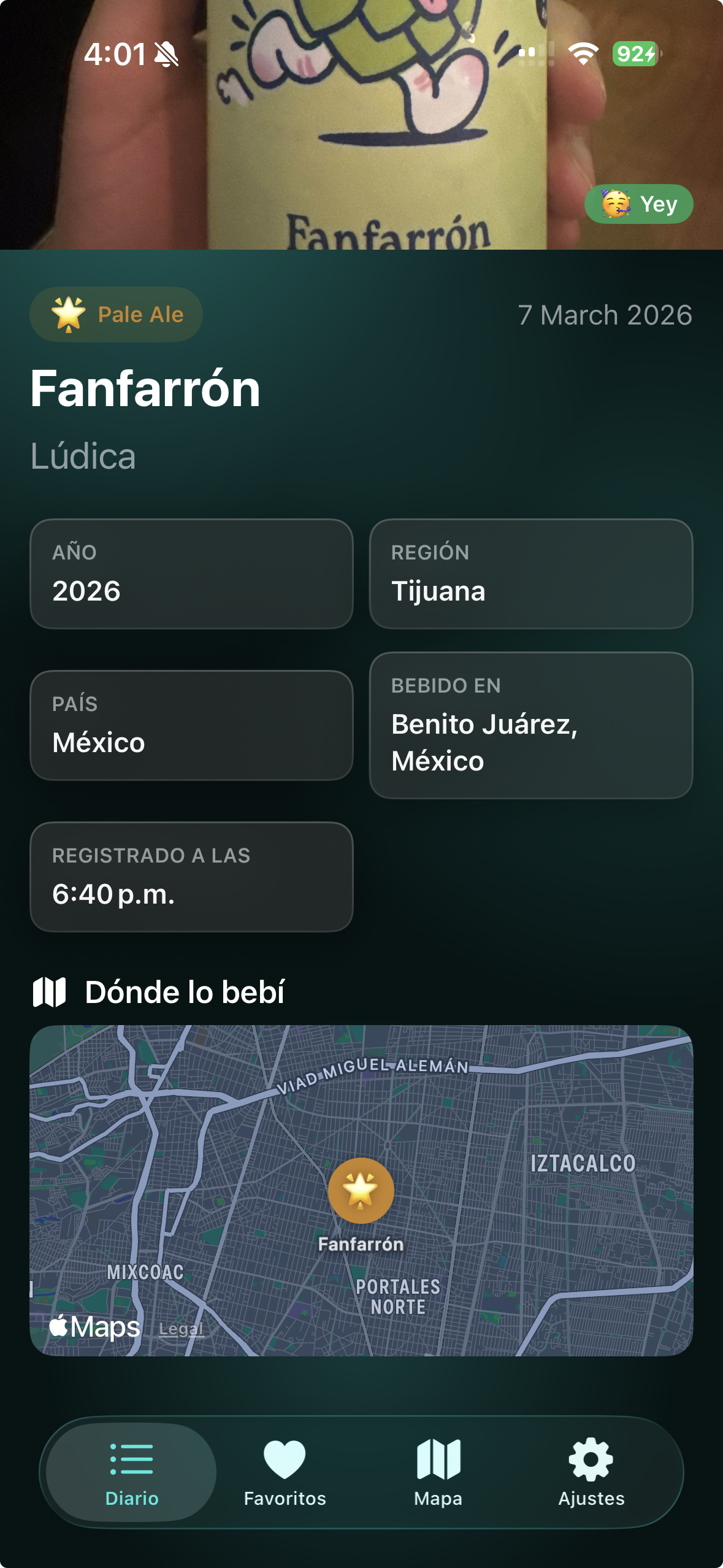Go to the Mapa tab
Screen dimensions: 723x1568
coord(438,1472)
